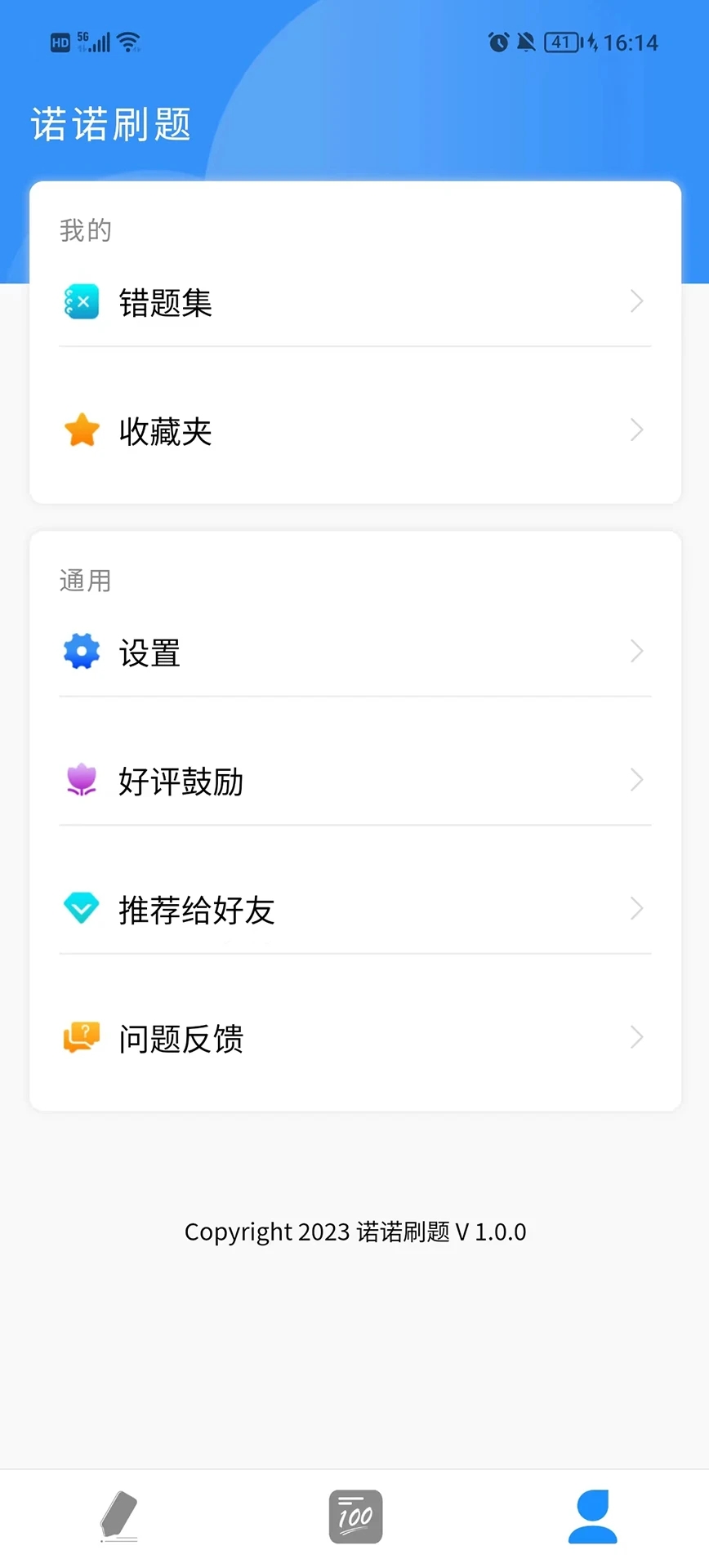Open 收藏夹 via its right arrow
The width and height of the screenshot is (709, 1568).
click(x=637, y=430)
